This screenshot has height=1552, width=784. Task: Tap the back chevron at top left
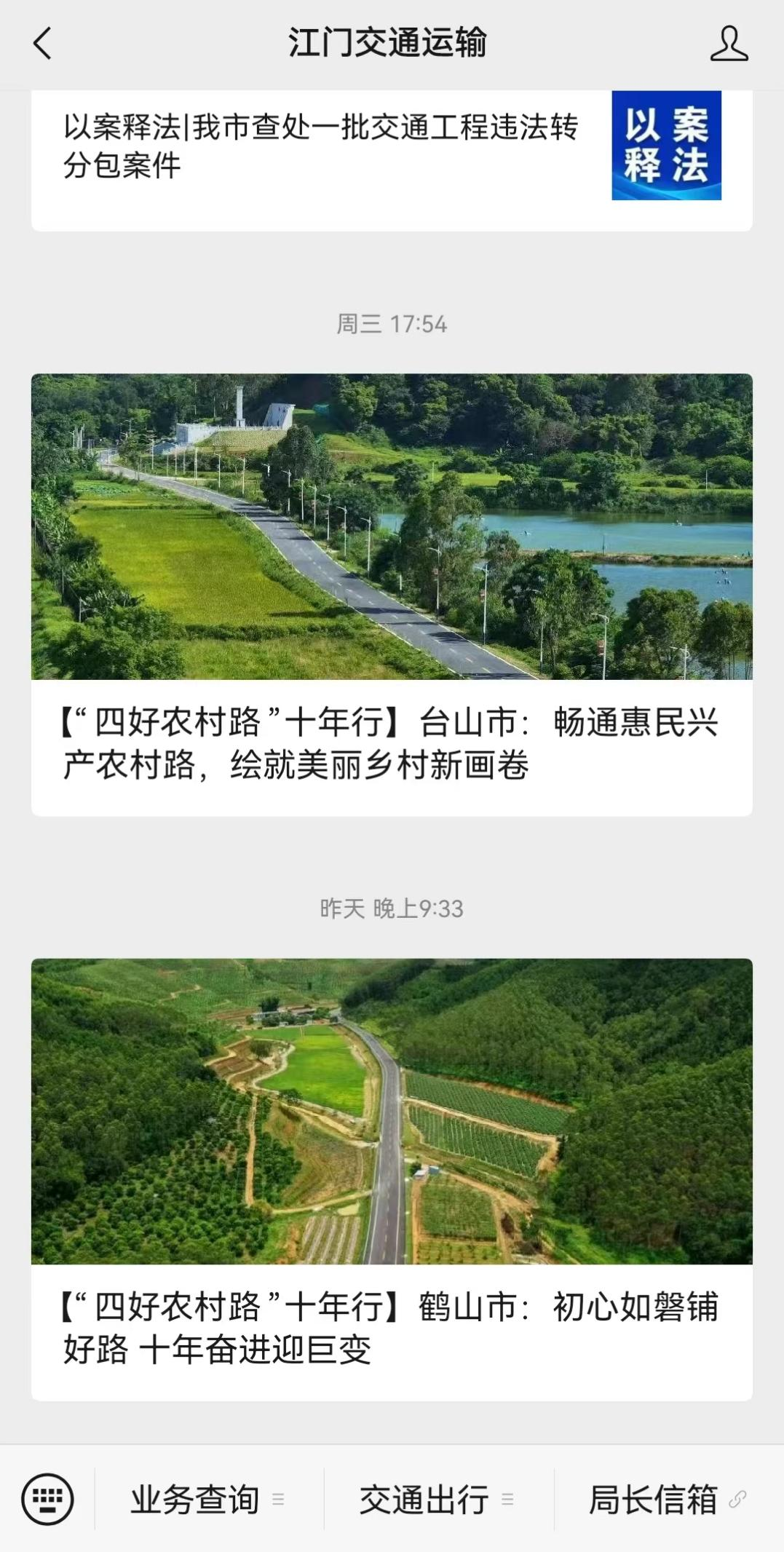click(x=42, y=44)
